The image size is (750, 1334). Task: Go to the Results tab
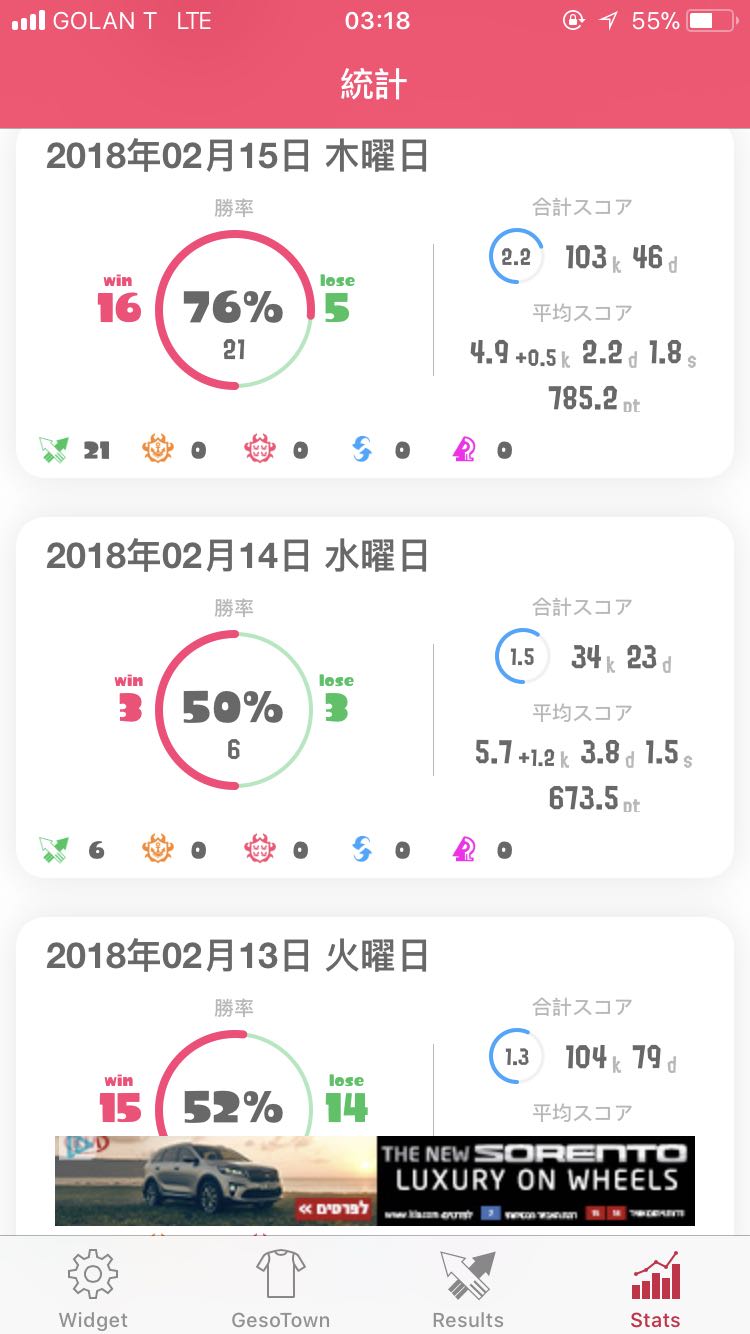click(x=468, y=1288)
